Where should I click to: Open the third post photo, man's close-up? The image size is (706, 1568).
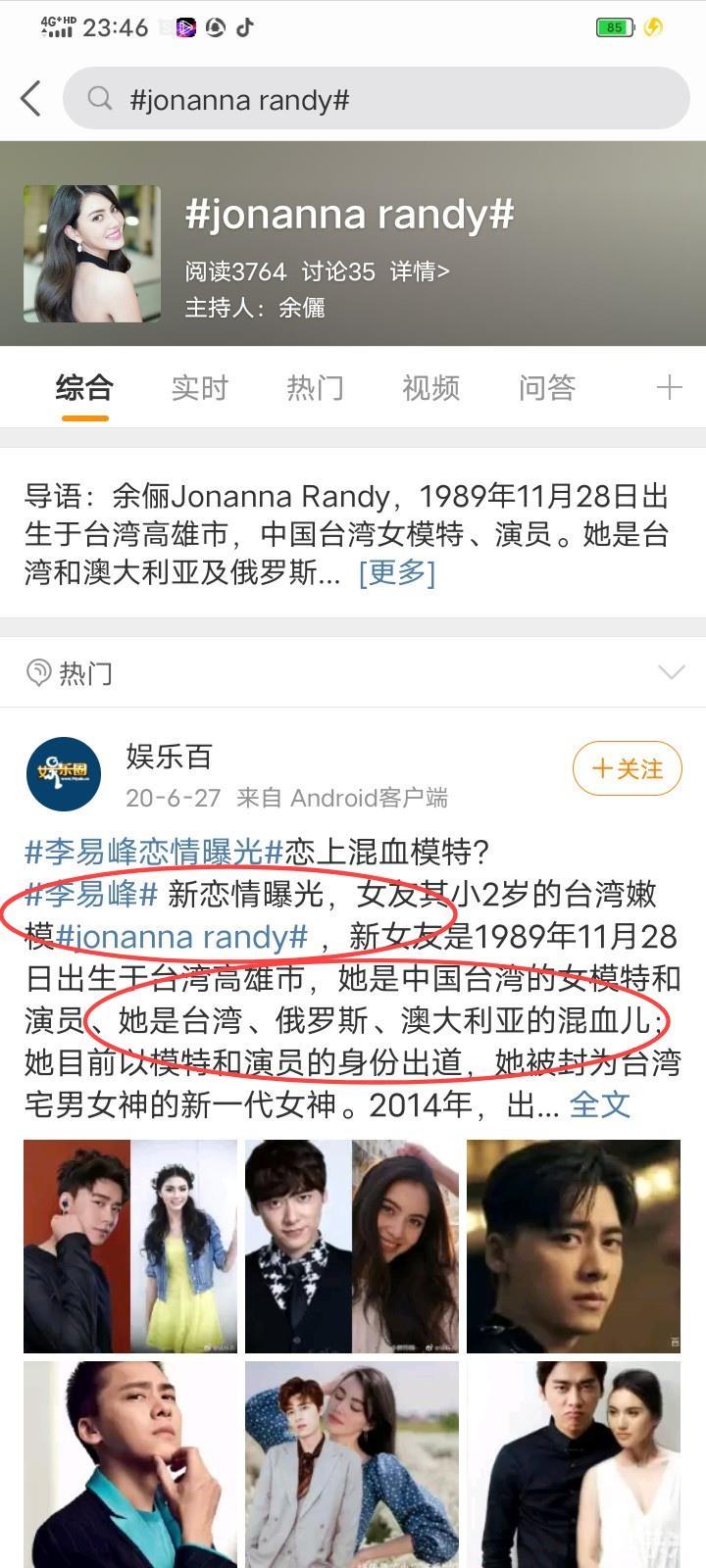pyautogui.click(x=574, y=1246)
